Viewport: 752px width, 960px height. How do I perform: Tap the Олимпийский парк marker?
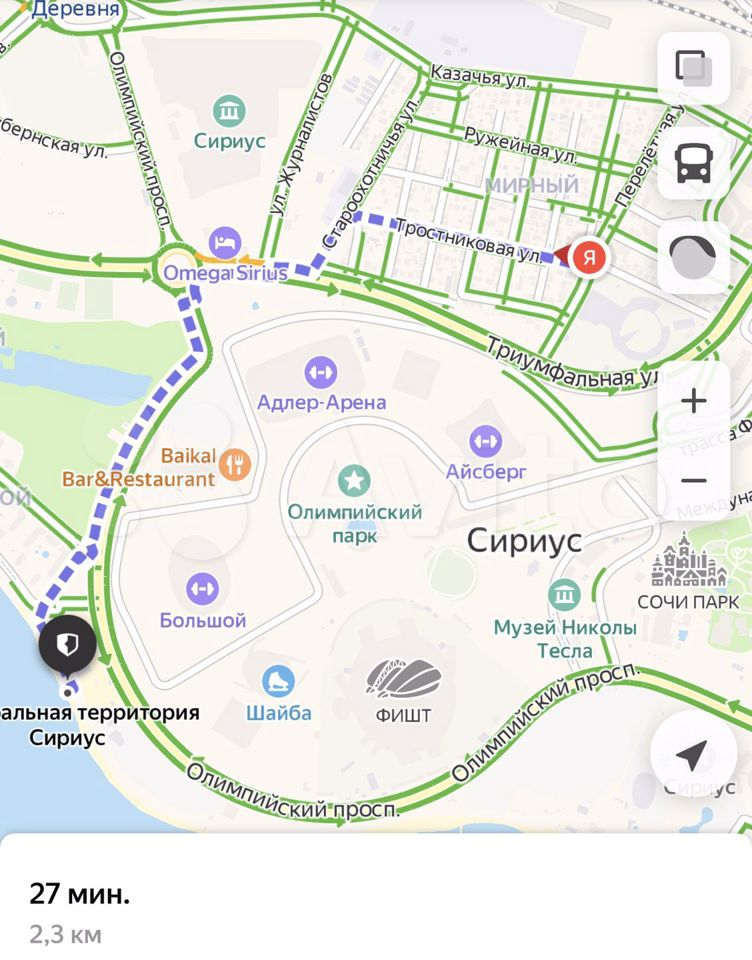(x=353, y=480)
